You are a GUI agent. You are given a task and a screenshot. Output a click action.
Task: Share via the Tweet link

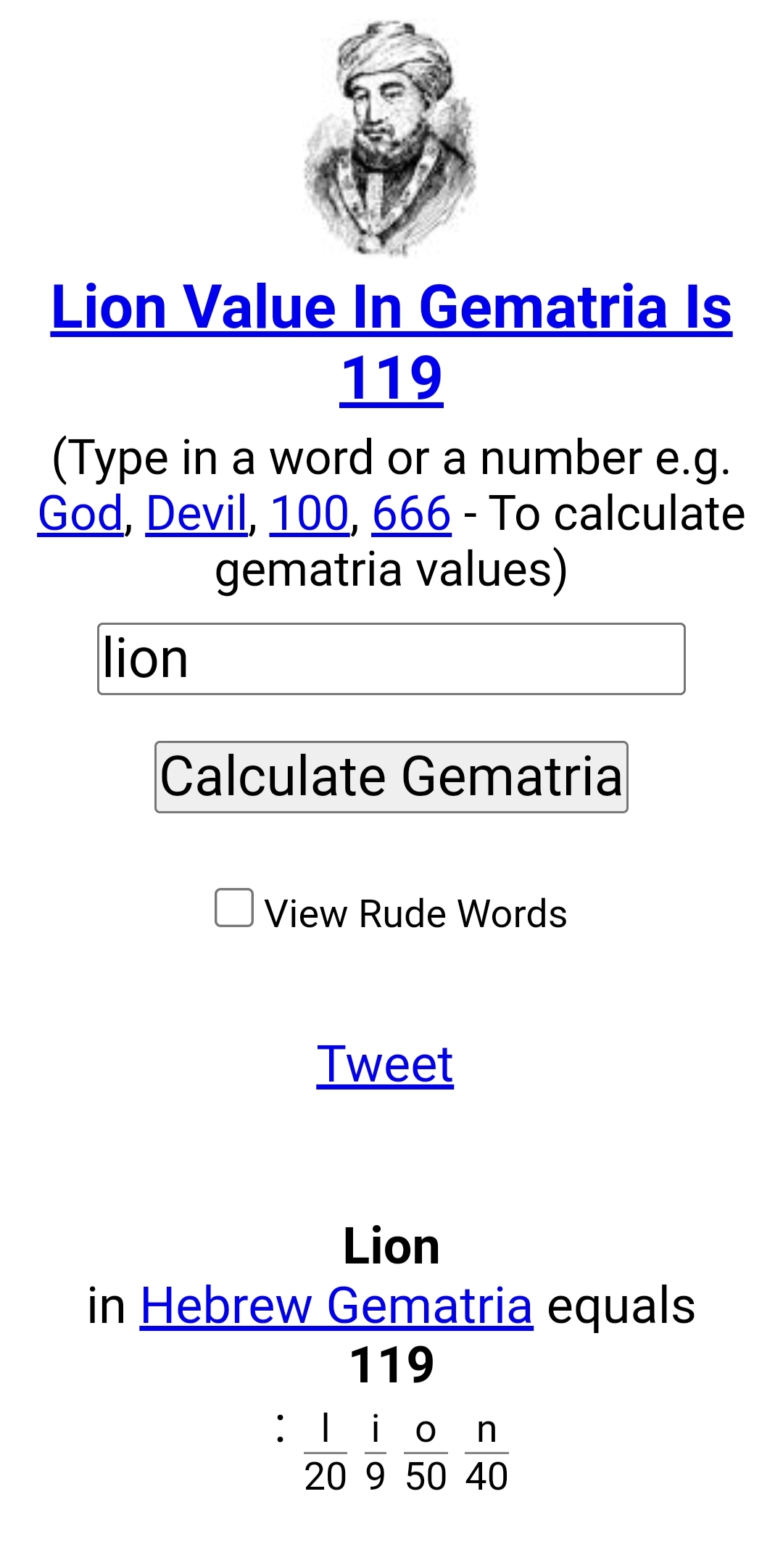click(385, 1065)
